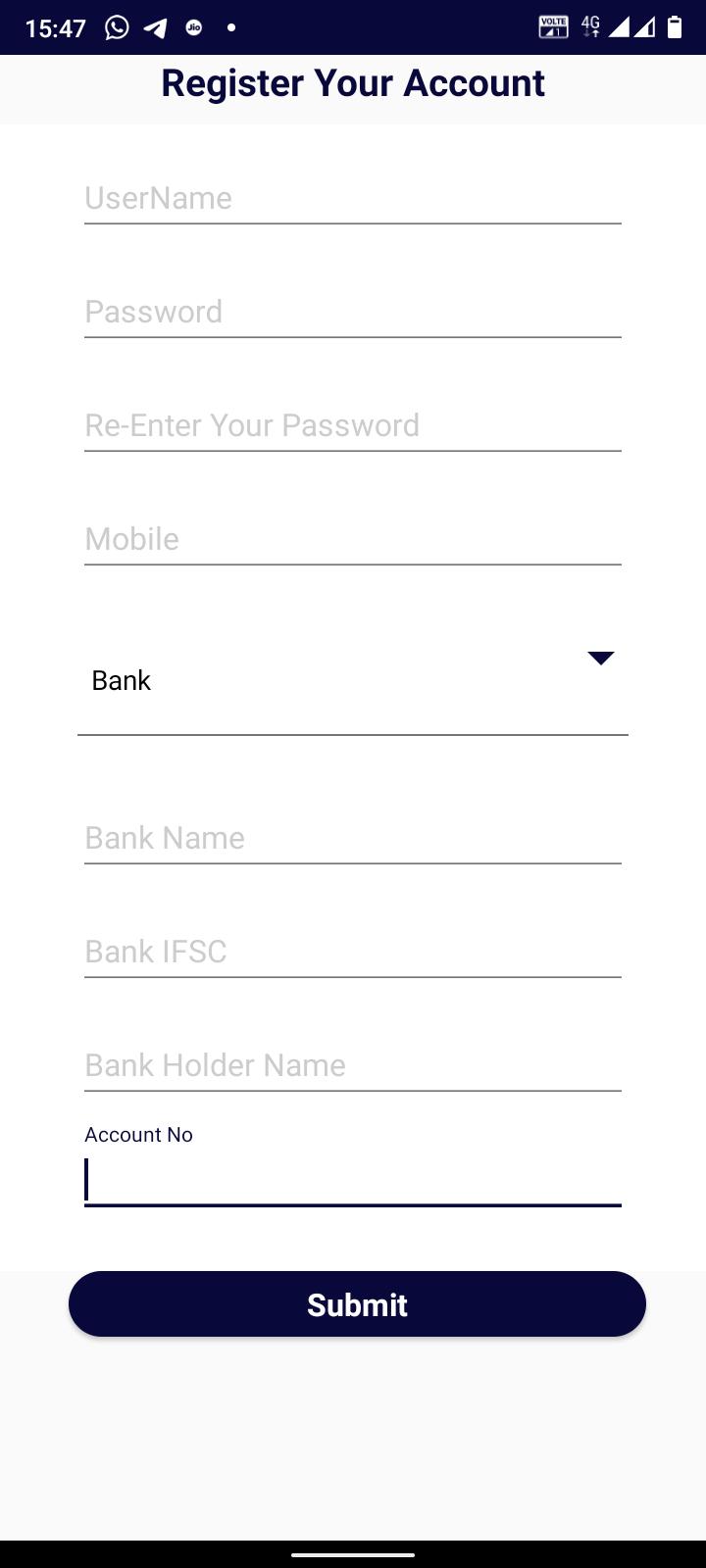Viewport: 706px width, 1568px height.
Task: Submit the registration form
Action: (x=357, y=1304)
